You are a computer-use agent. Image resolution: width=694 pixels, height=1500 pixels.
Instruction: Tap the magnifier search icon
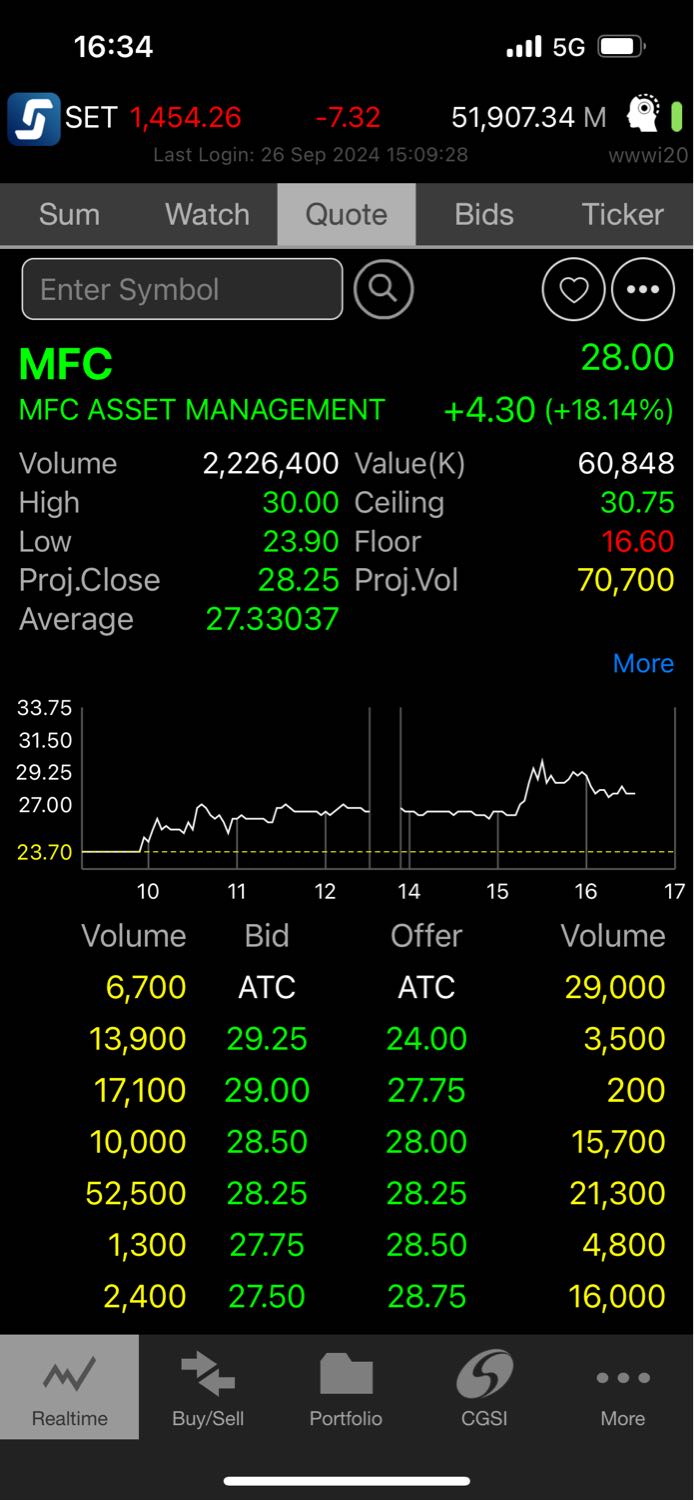point(383,289)
